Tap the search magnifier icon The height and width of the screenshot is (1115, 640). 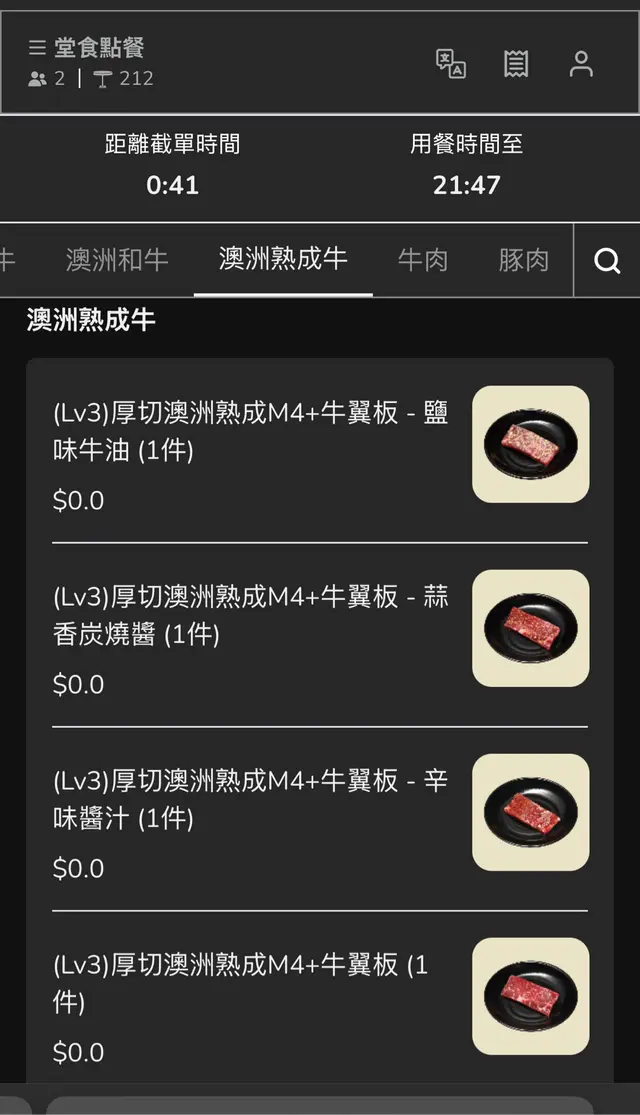(607, 260)
